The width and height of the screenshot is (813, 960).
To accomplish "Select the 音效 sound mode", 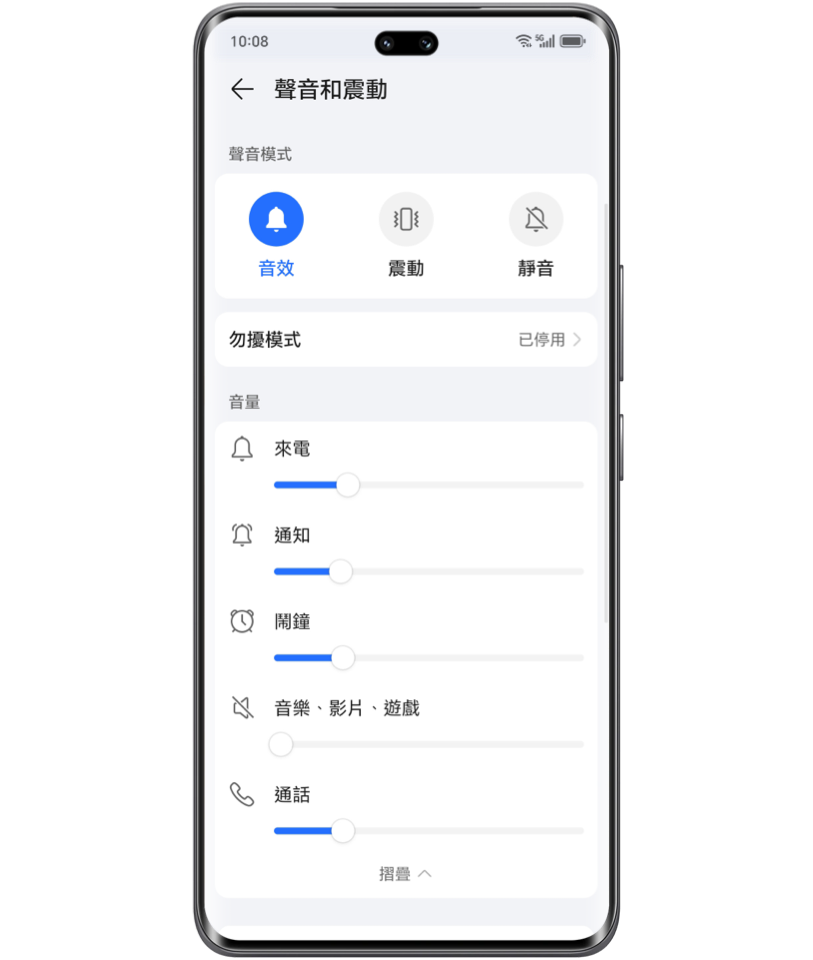I will point(276,219).
